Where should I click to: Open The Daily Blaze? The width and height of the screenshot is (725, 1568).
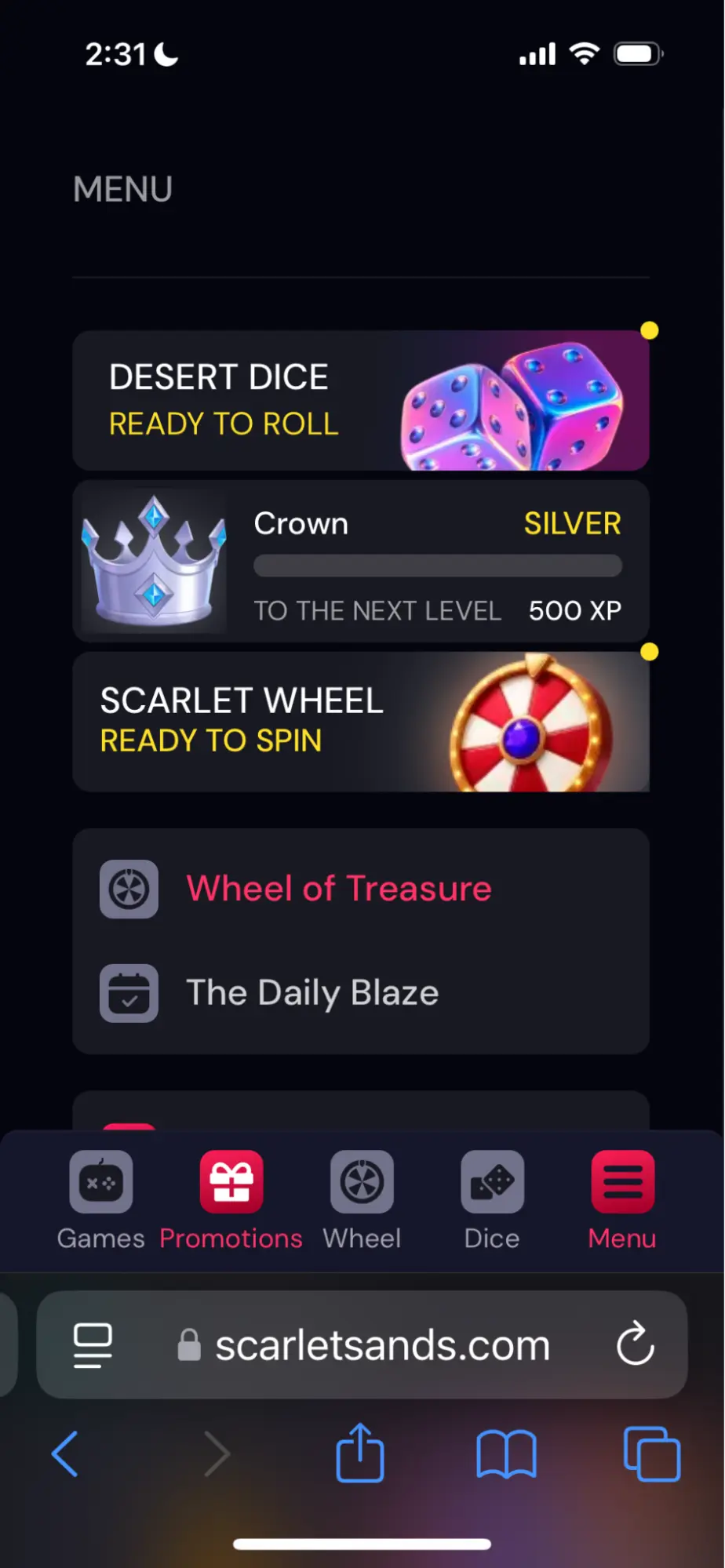click(x=312, y=993)
